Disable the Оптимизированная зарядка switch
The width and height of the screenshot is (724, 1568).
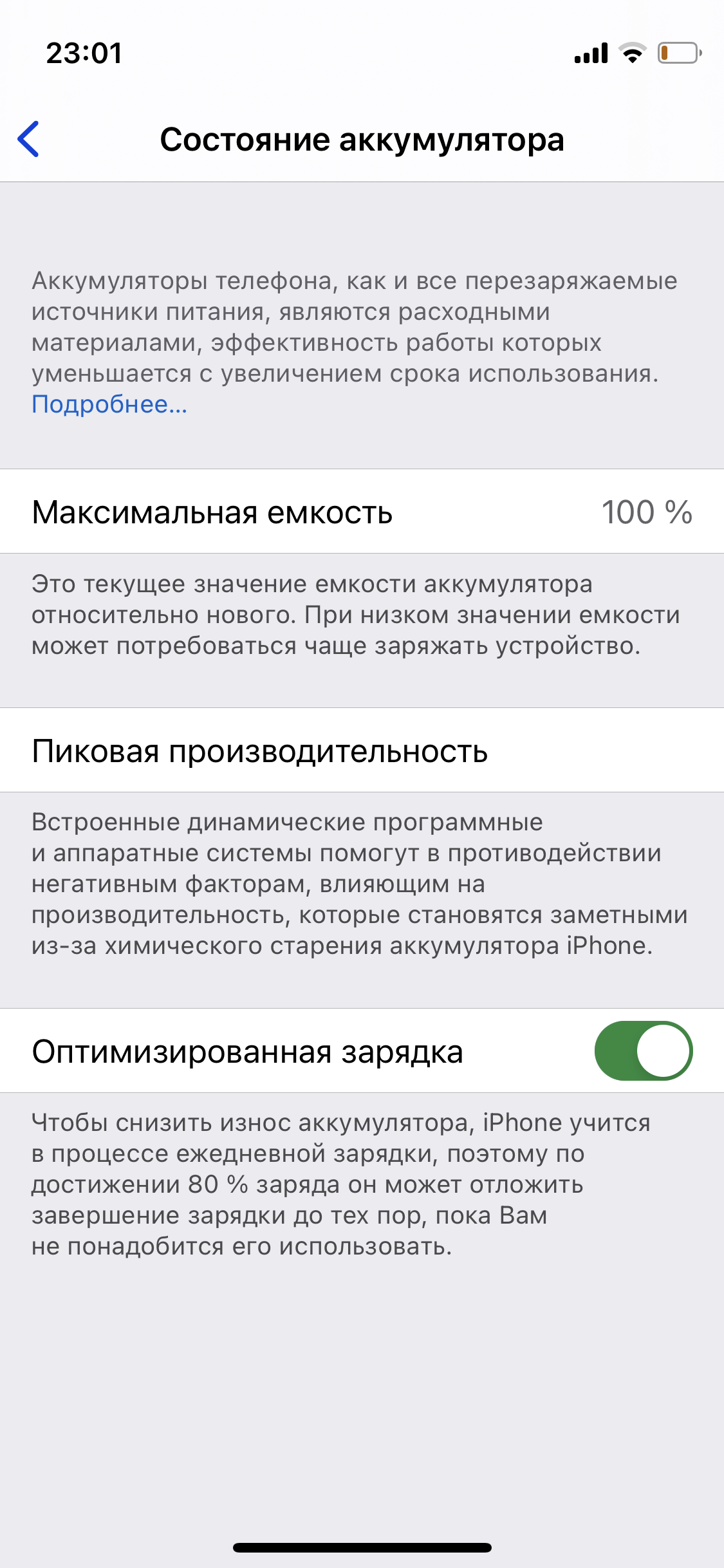[x=643, y=1050]
